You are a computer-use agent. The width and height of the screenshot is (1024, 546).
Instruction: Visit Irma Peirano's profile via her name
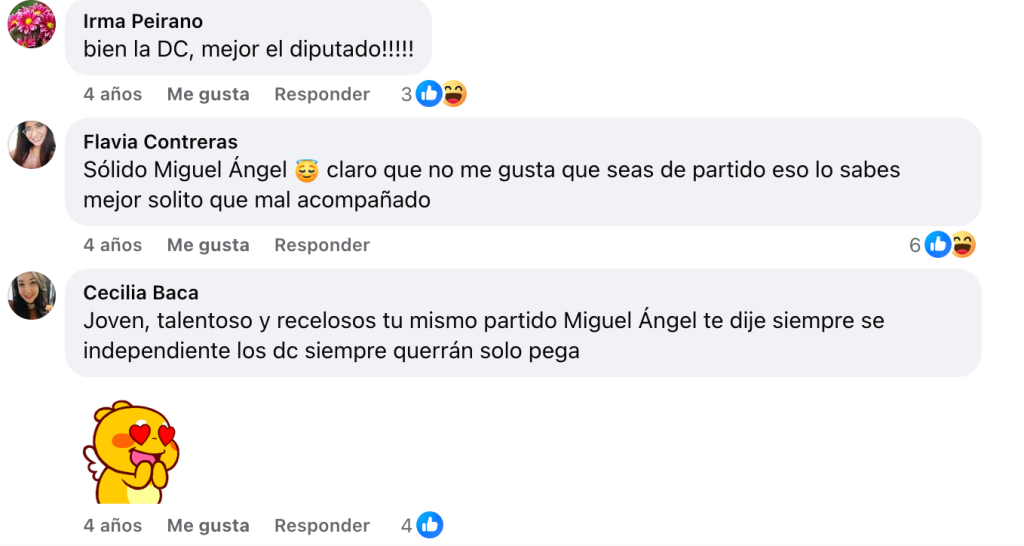[143, 21]
